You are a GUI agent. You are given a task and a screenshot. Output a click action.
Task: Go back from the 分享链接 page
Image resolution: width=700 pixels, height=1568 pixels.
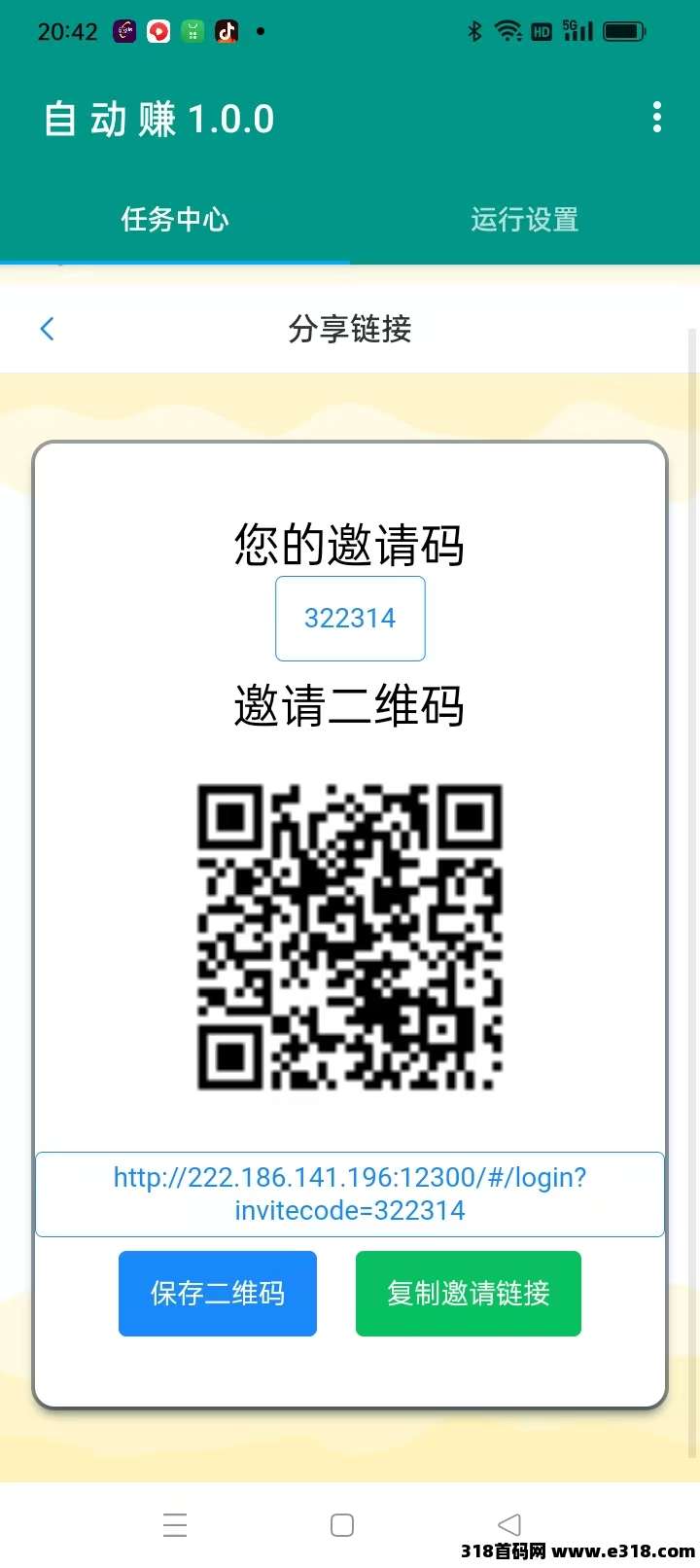tap(47, 329)
